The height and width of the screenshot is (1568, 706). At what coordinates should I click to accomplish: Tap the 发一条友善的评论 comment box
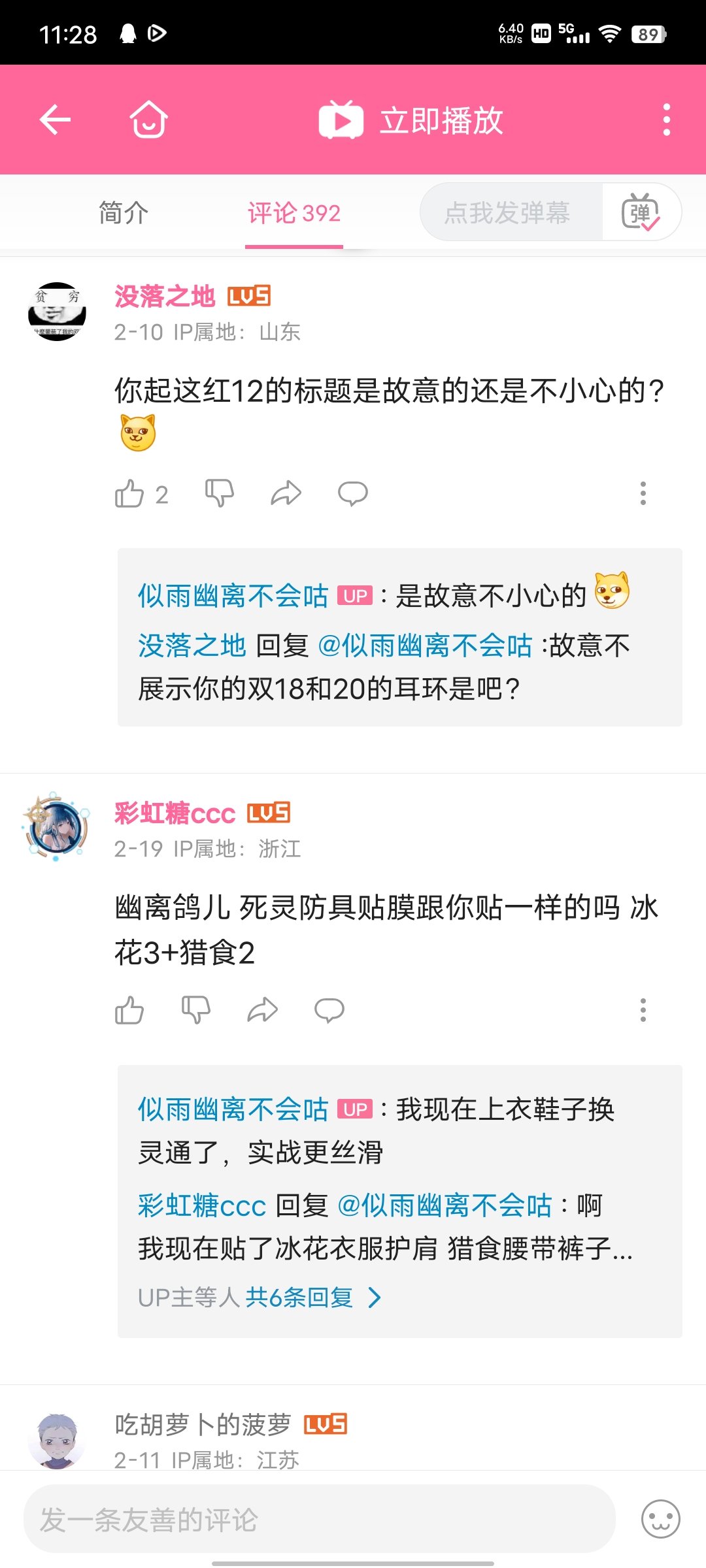click(320, 1519)
